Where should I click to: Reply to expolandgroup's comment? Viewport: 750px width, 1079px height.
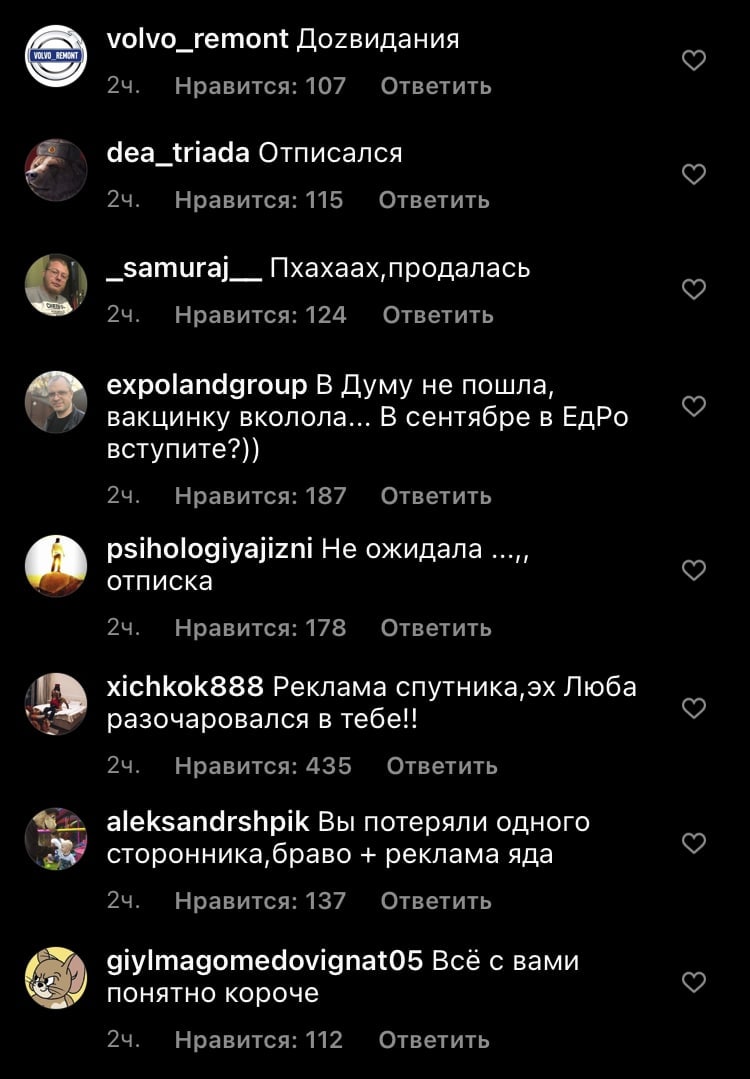click(x=436, y=496)
